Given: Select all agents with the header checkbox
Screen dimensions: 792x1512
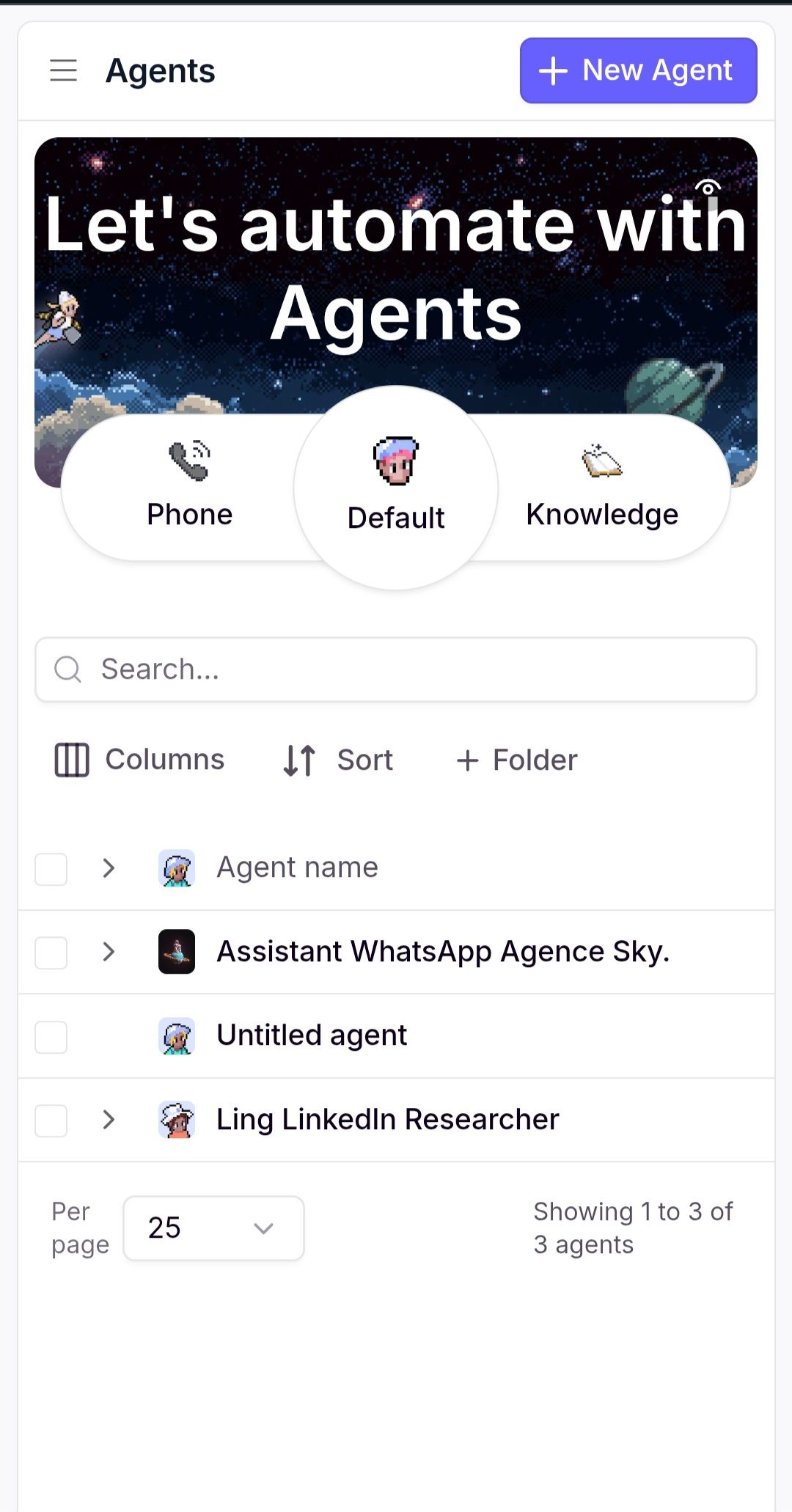Looking at the screenshot, I should (51, 869).
